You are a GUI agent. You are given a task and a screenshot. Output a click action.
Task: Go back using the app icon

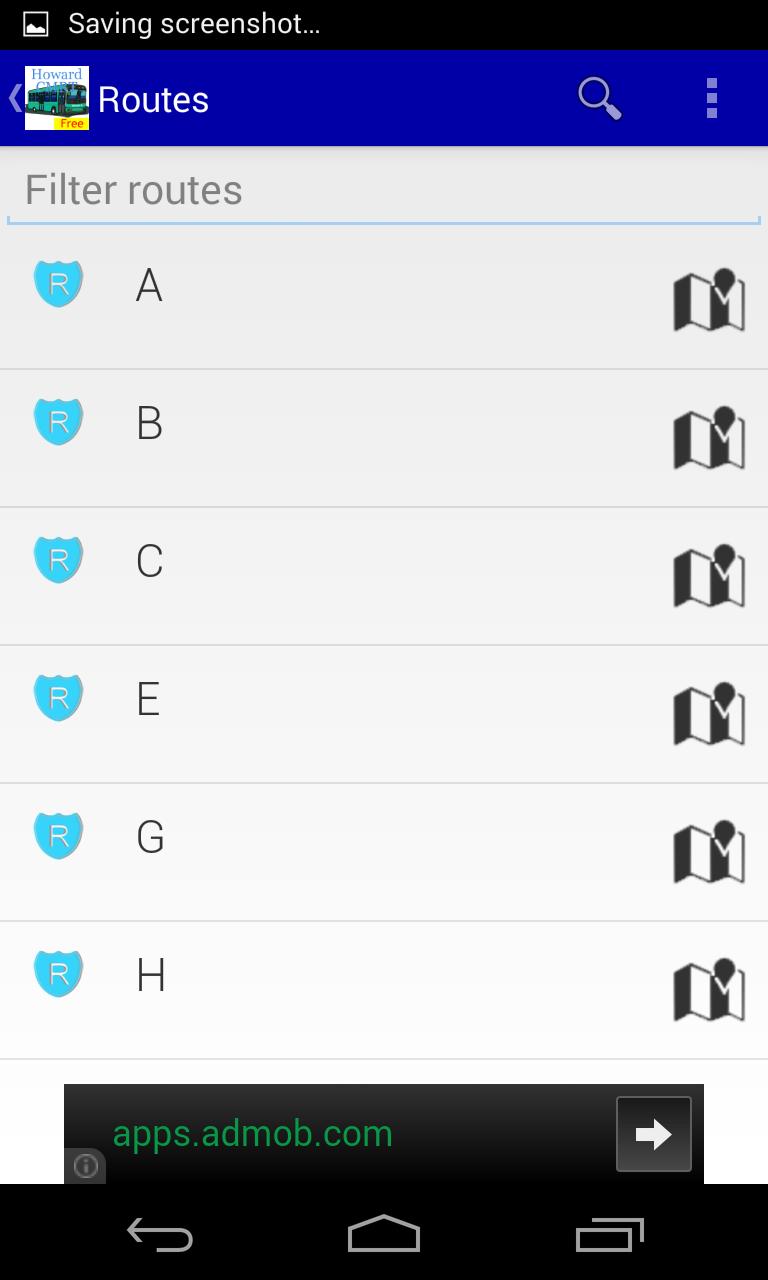(50, 98)
